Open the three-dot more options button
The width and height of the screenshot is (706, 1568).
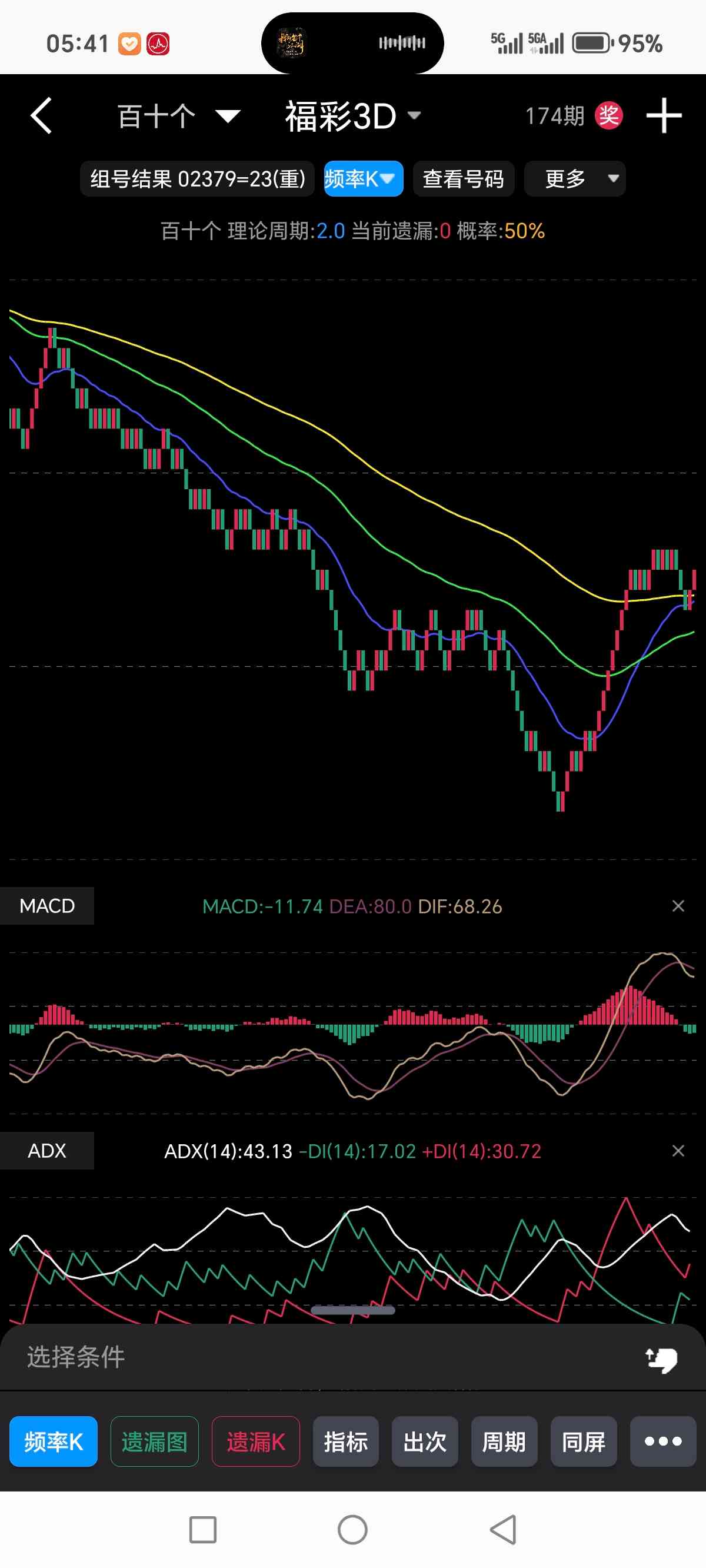pyautogui.click(x=663, y=1441)
